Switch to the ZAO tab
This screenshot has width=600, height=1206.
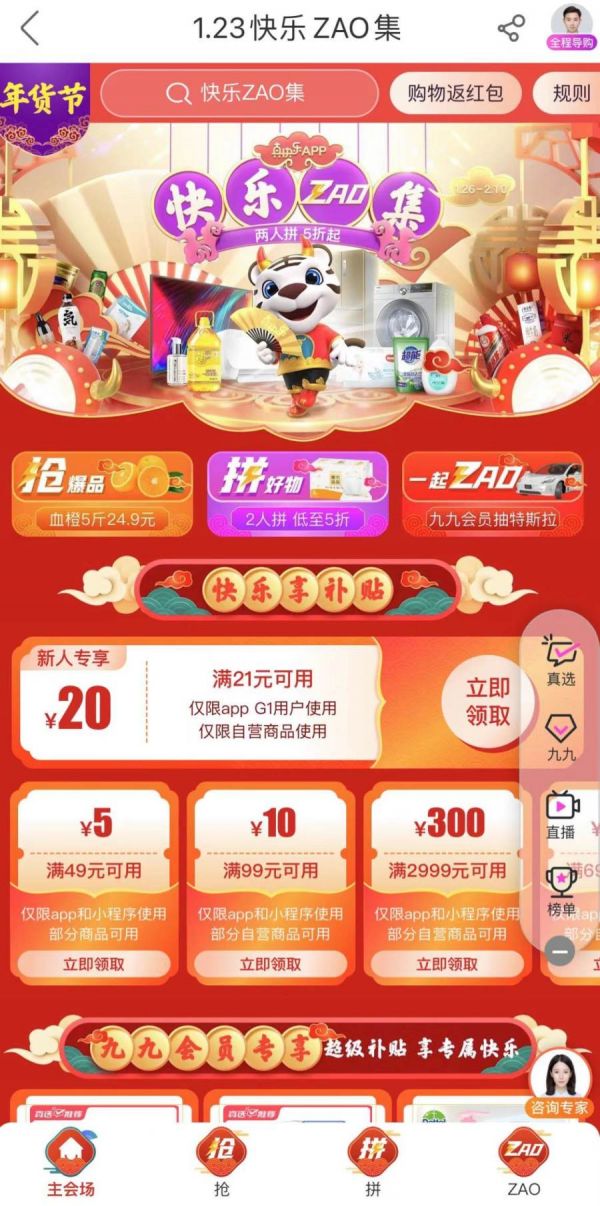point(522,1163)
